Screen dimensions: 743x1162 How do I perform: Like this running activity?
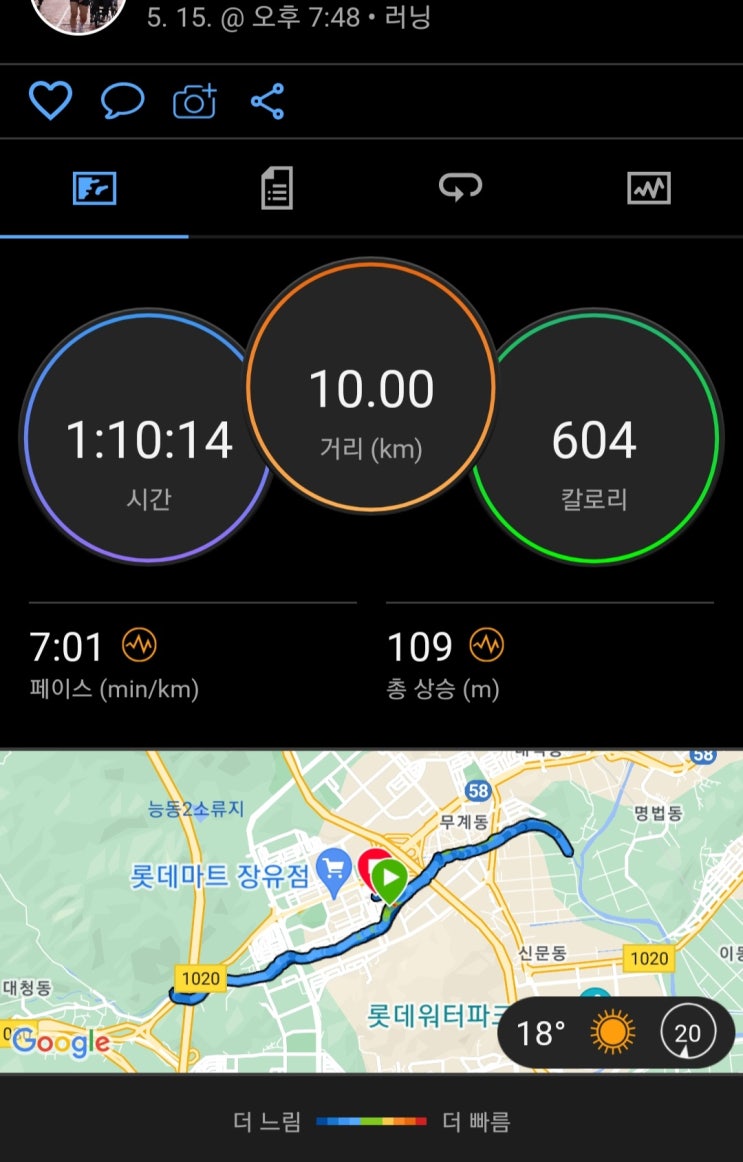click(x=50, y=100)
